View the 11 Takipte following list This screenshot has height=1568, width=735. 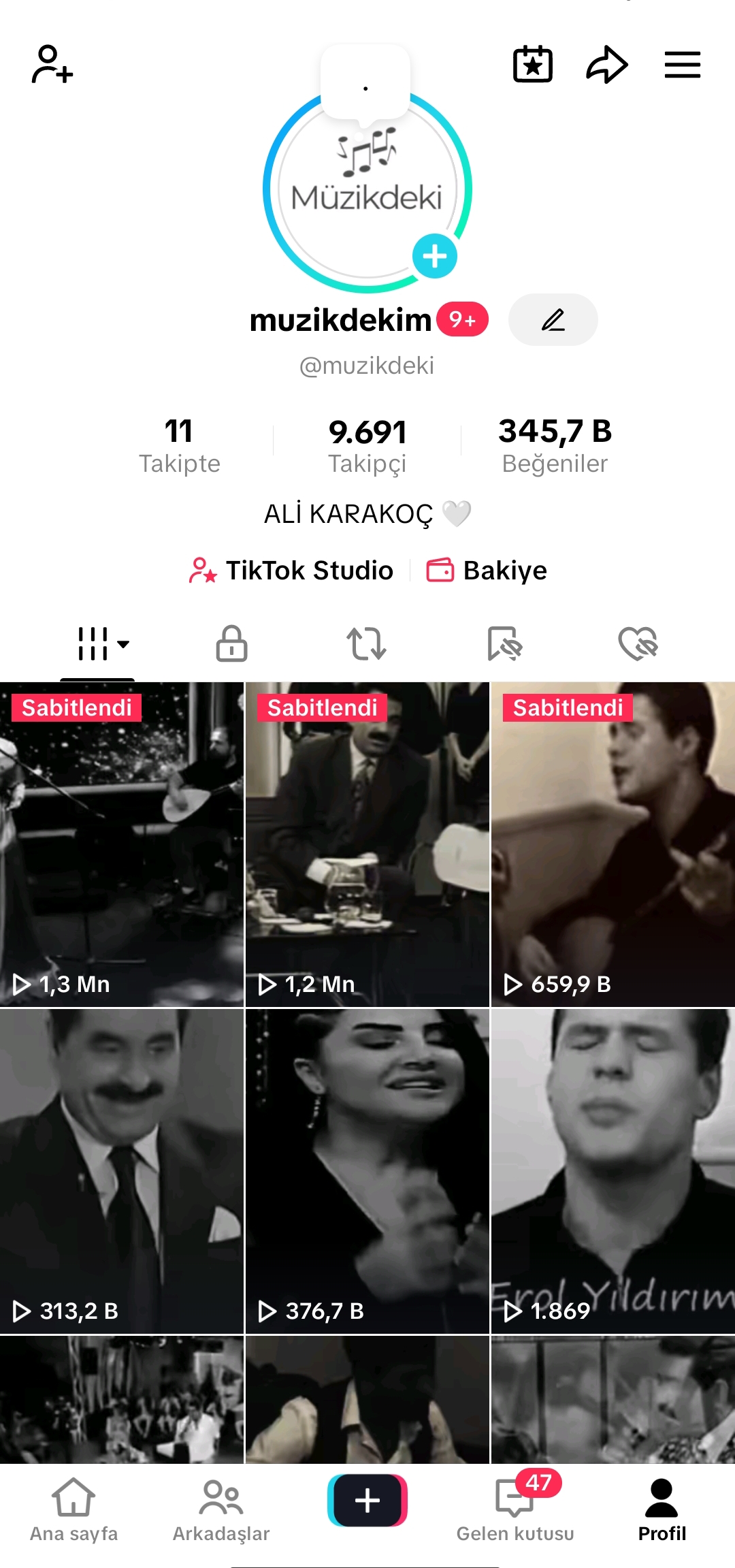coord(179,445)
